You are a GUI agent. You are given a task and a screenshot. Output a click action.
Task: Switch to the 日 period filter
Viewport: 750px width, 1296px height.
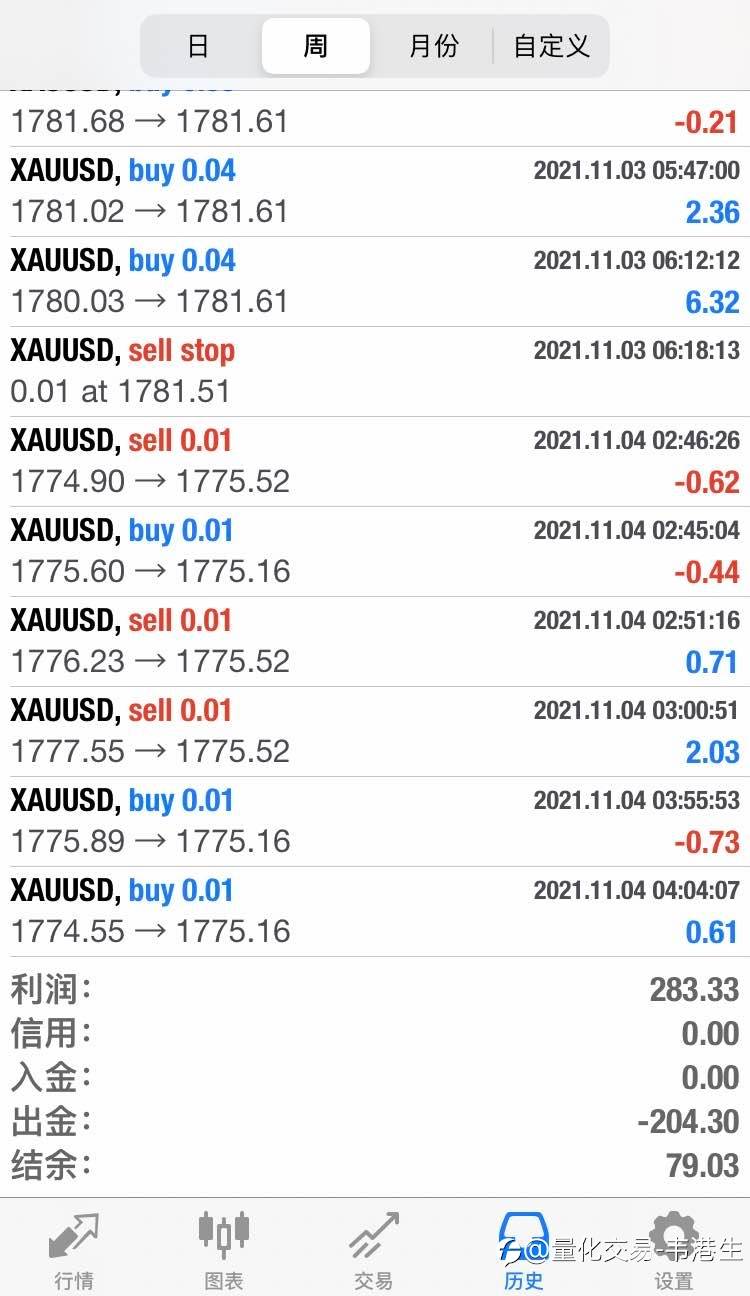pos(199,46)
